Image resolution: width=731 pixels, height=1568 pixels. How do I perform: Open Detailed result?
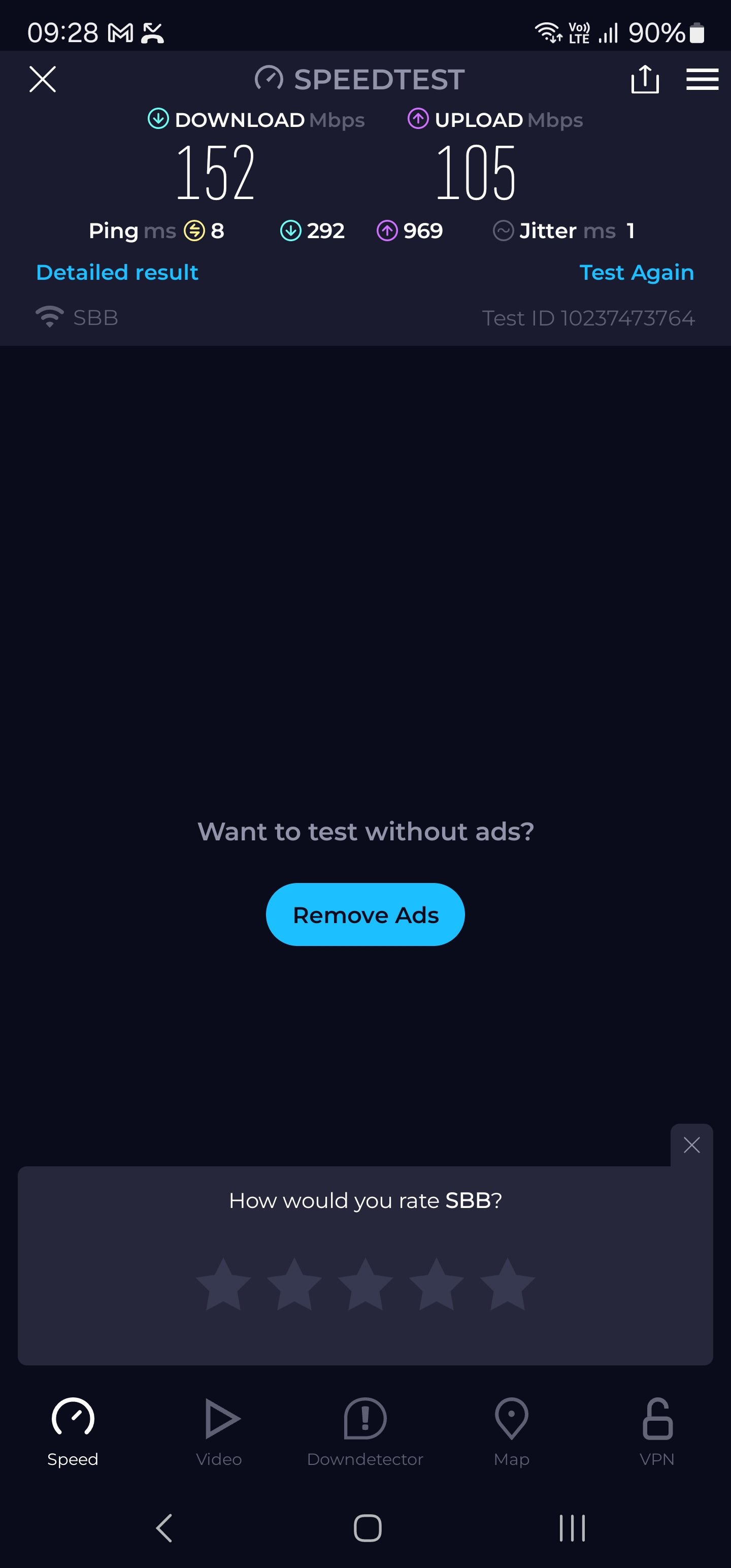[x=117, y=272]
